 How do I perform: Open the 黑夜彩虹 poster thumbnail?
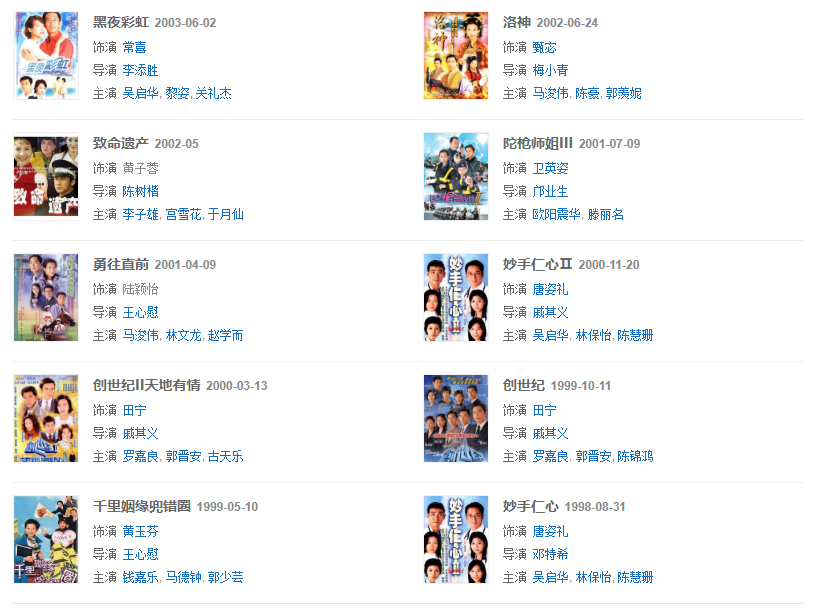pos(46,56)
